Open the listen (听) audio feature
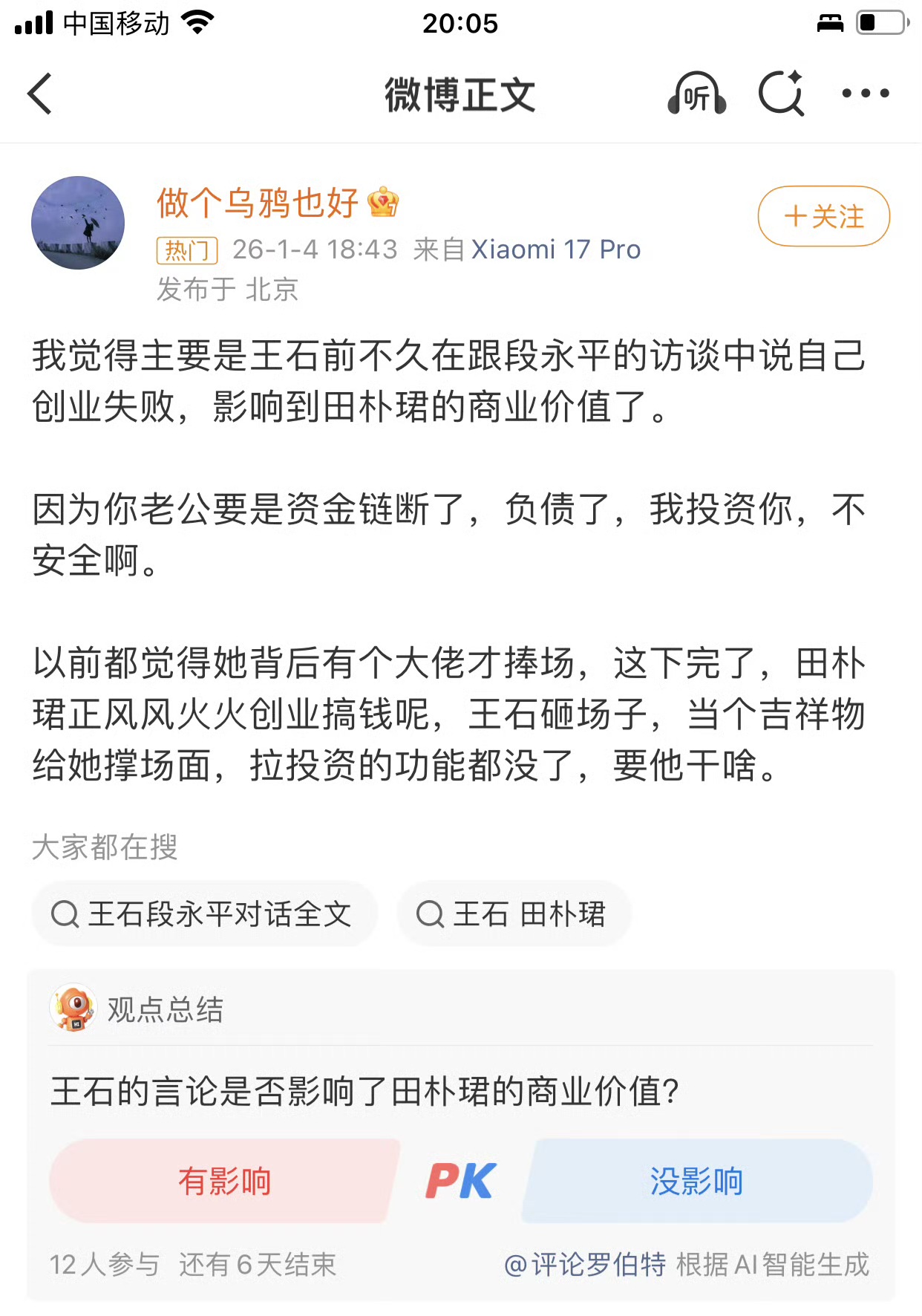922x1316 pixels. point(696,94)
